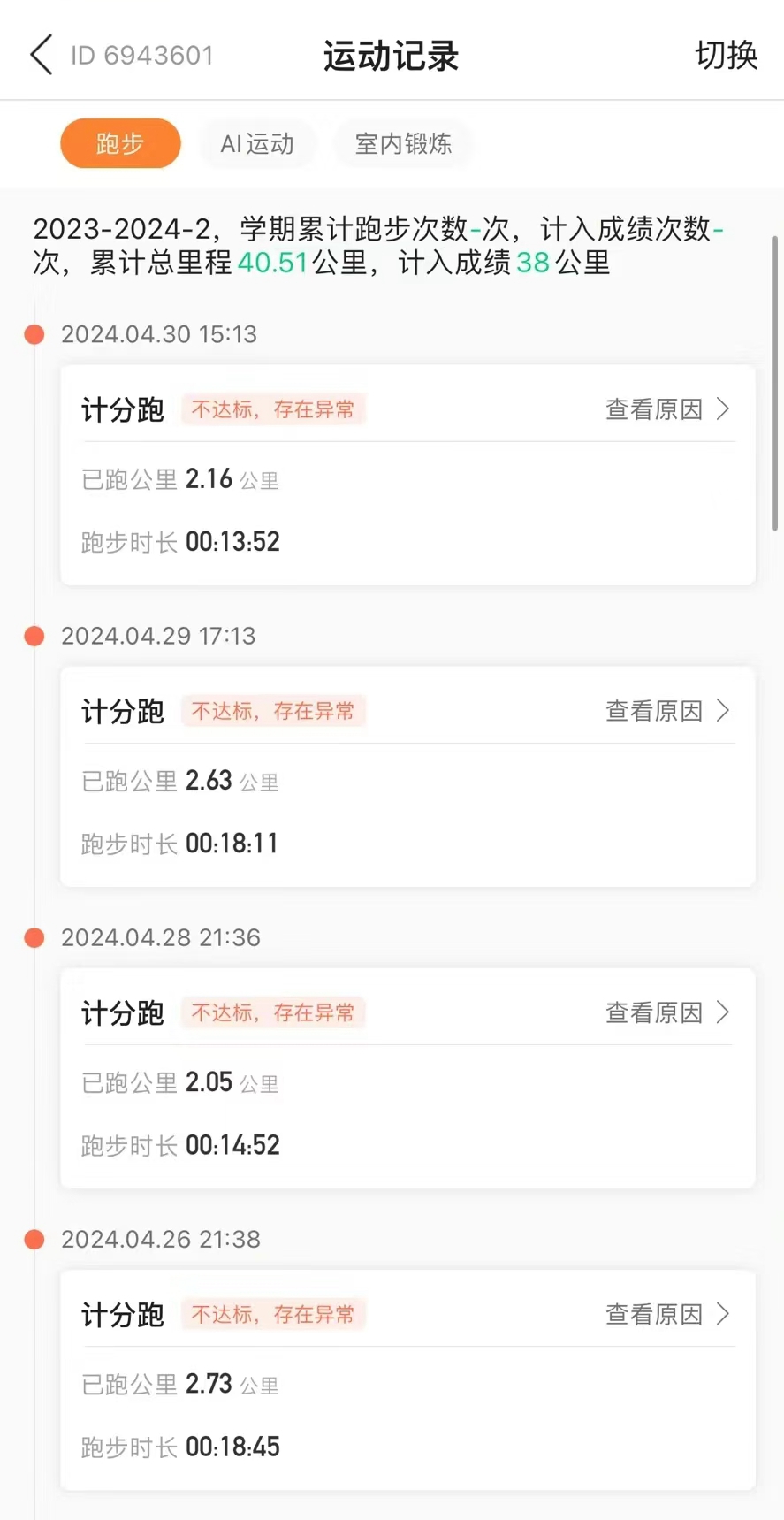Expand reason details for 2024.04.26 run
Screen dimensions: 784x1520
pyautogui.click(x=652, y=1315)
